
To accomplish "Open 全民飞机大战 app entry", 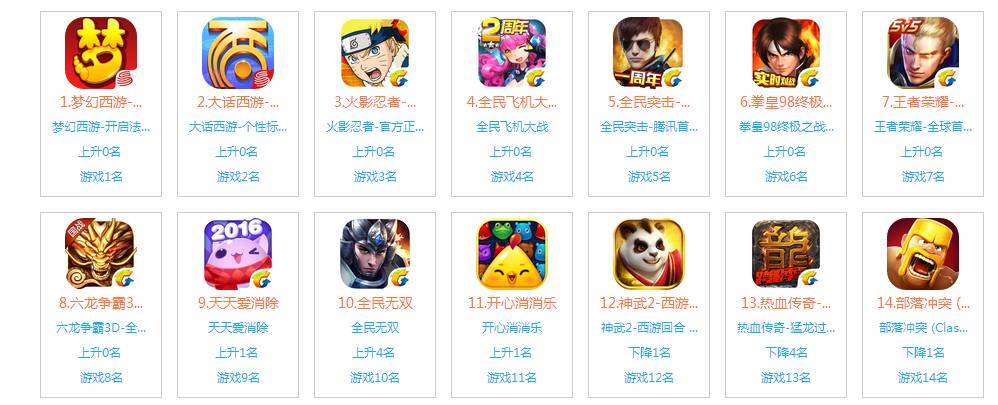I will tap(511, 54).
